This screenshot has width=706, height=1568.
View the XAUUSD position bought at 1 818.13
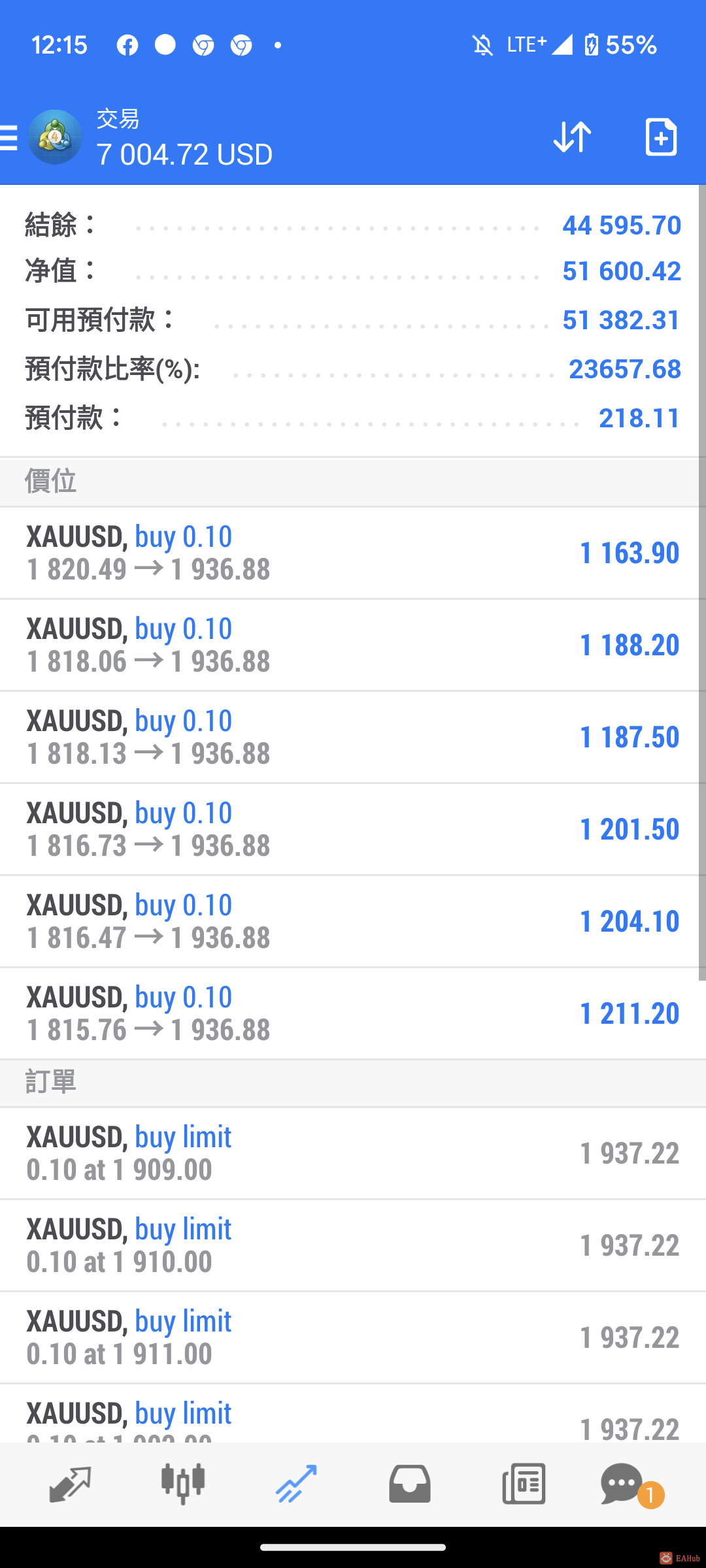click(353, 737)
